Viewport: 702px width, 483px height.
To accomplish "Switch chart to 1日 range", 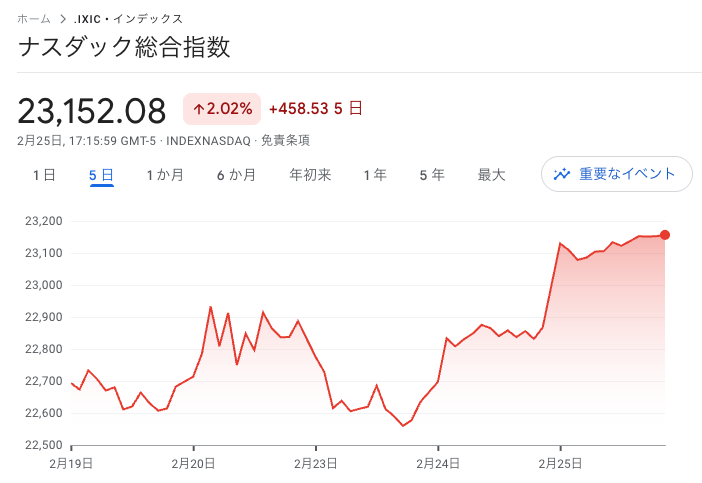I will click(x=44, y=175).
